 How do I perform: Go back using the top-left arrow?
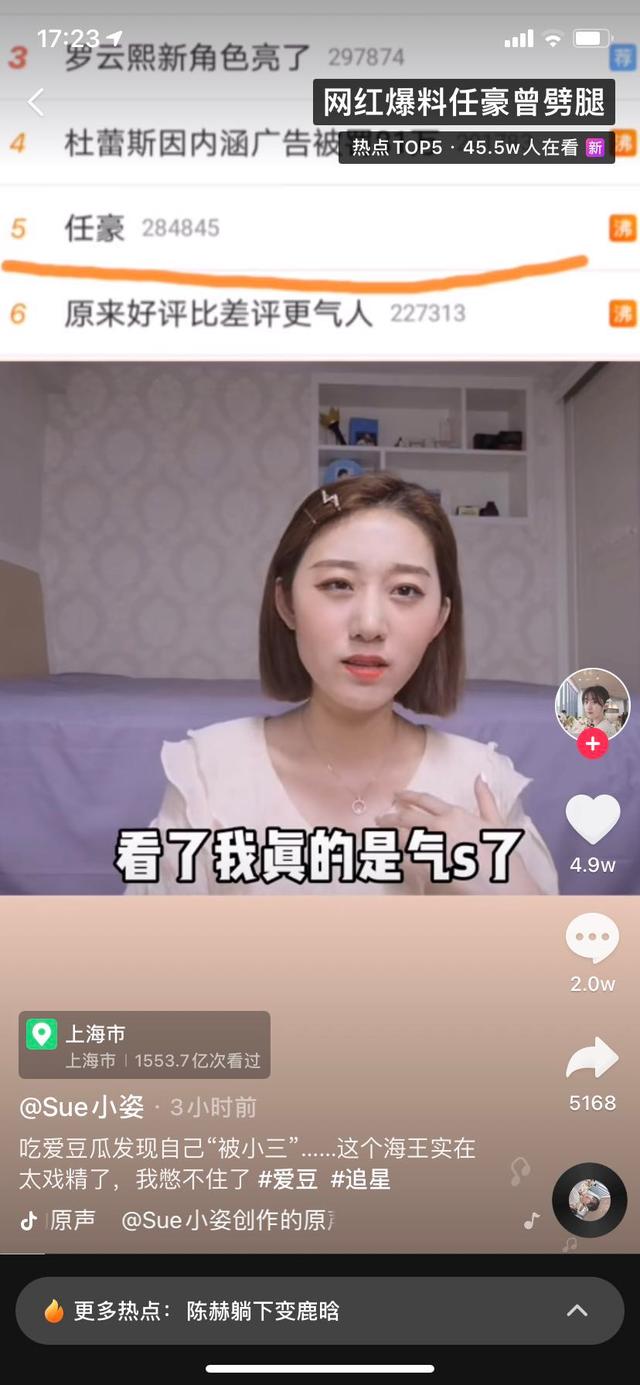pyautogui.click(x=36, y=102)
